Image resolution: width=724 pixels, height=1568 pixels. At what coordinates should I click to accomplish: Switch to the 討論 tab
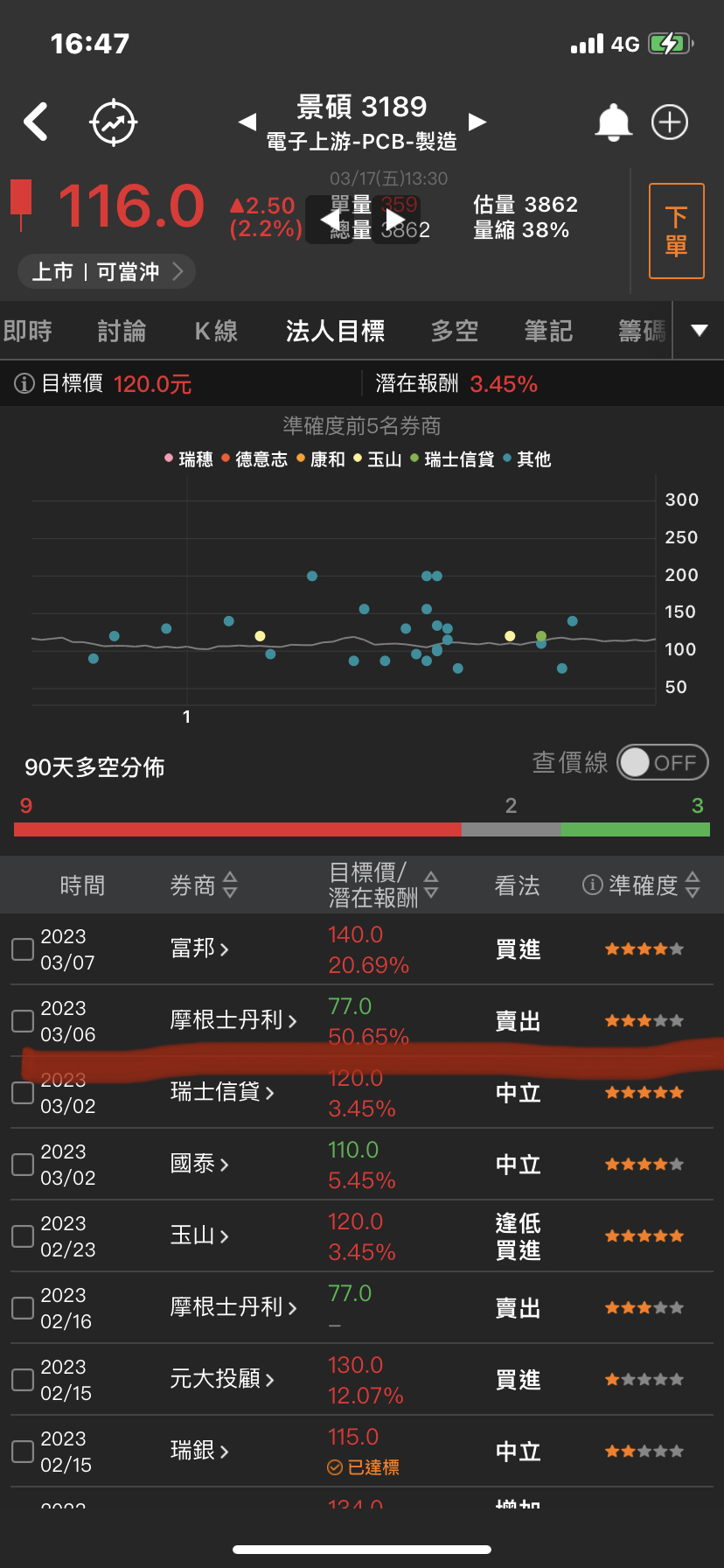(122, 331)
